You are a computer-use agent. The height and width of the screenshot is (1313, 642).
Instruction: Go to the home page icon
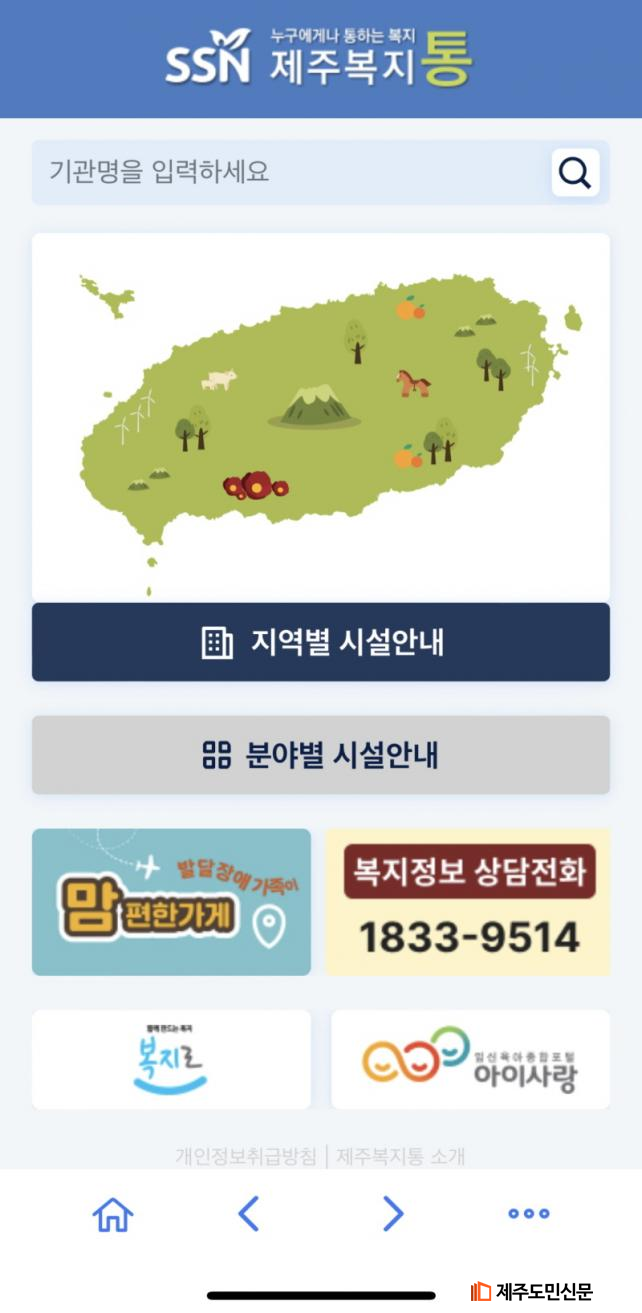click(113, 1214)
